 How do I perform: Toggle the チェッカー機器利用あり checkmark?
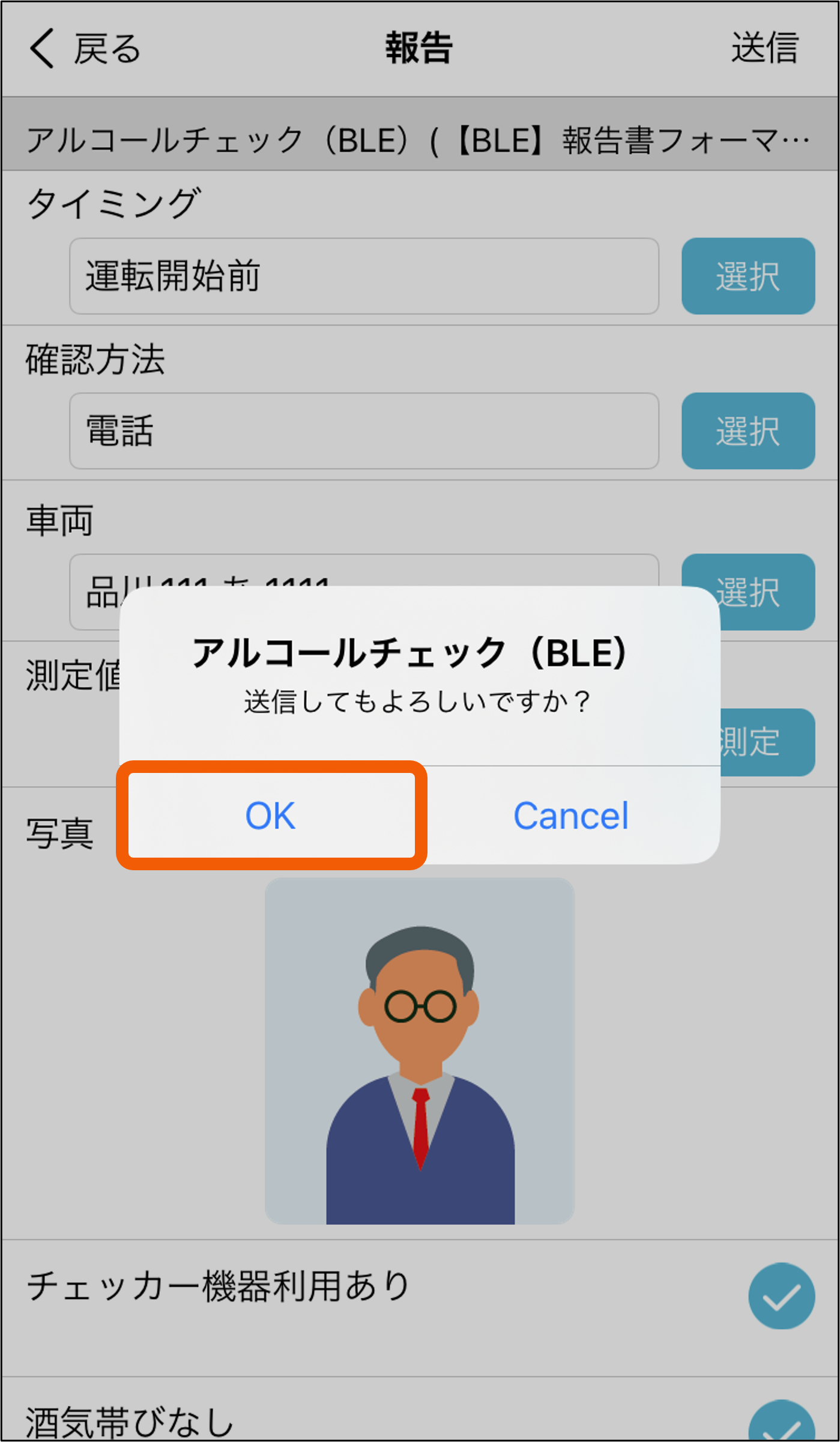(781, 1295)
